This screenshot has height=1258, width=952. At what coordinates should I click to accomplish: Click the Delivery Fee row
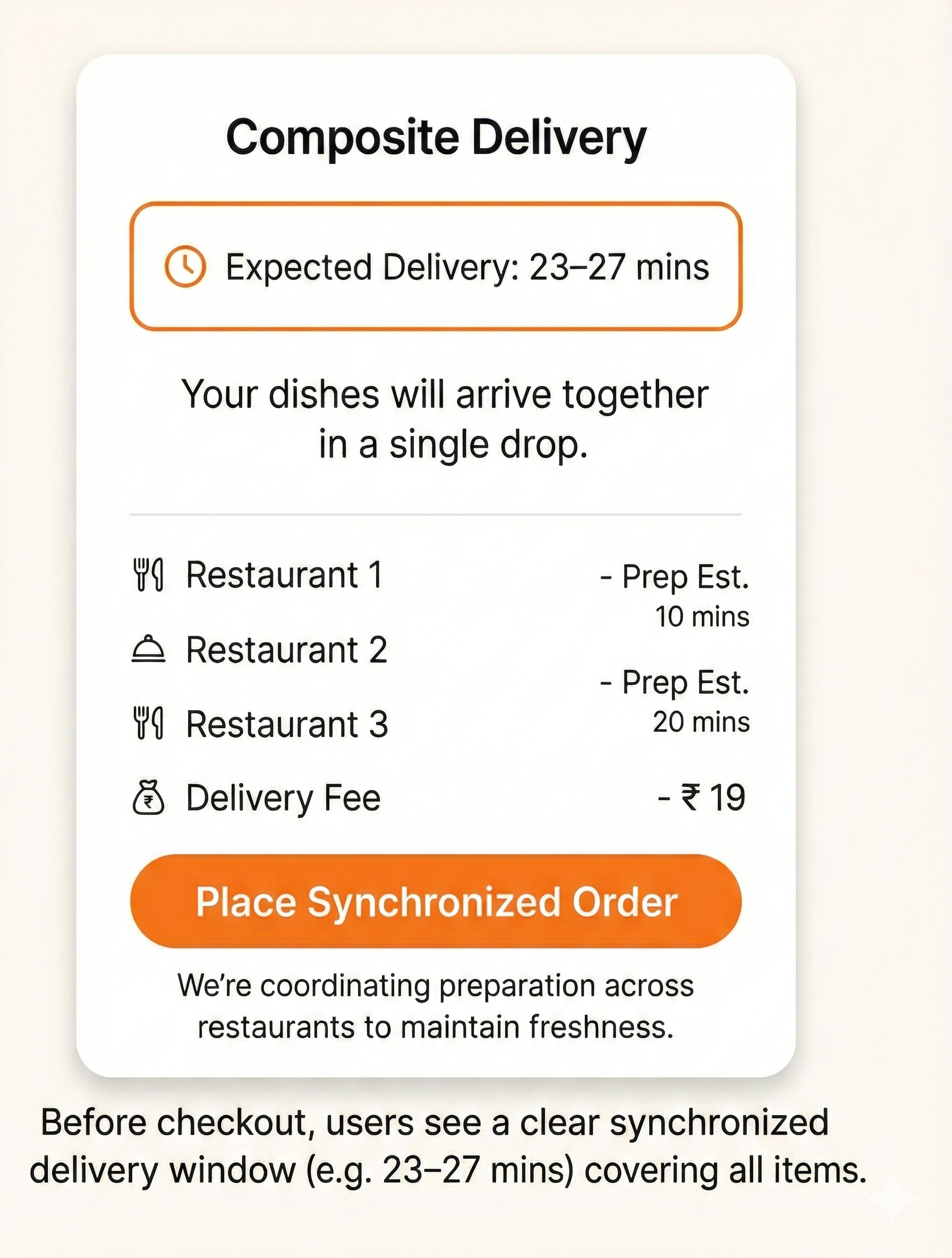[341, 798]
